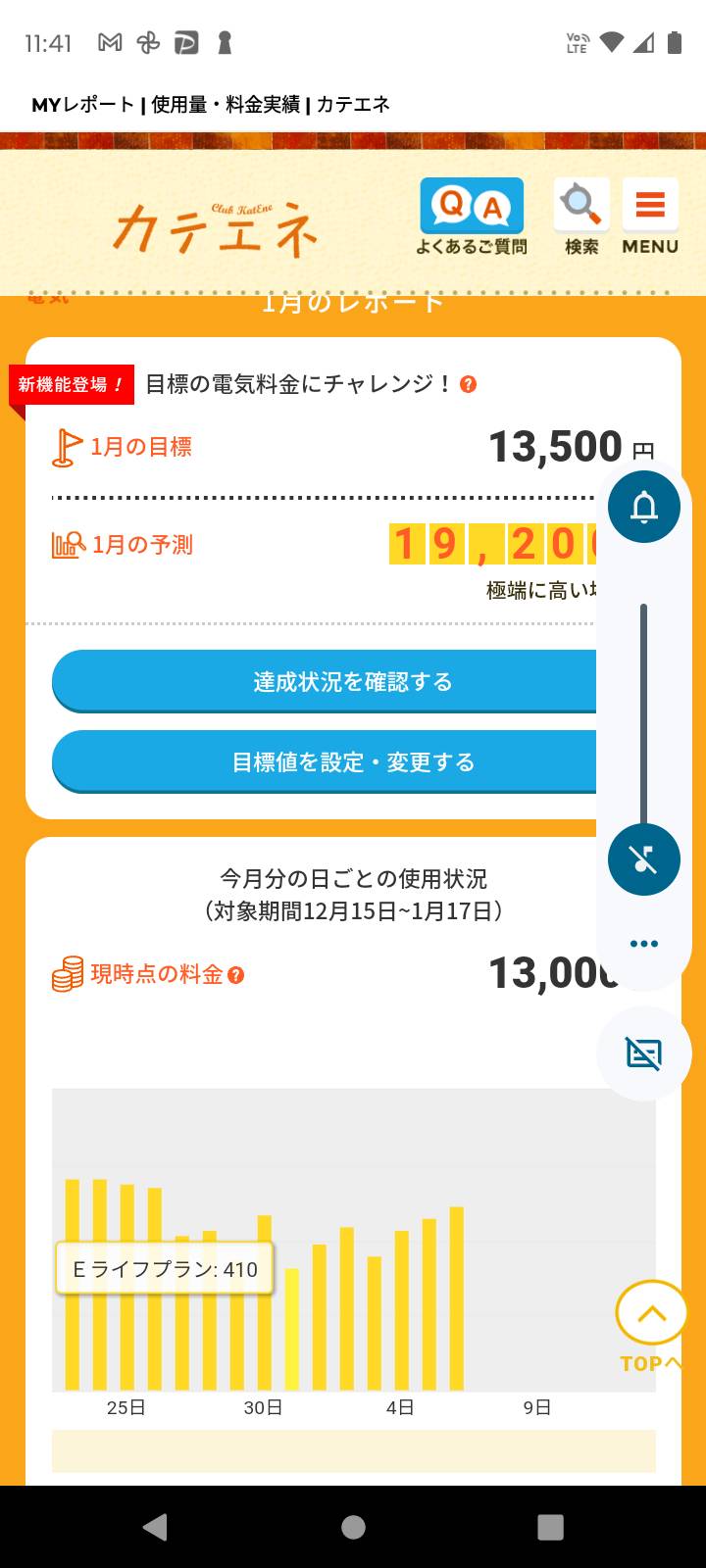Mute media with the music-off icon
The width and height of the screenshot is (706, 1568).
coord(644,859)
